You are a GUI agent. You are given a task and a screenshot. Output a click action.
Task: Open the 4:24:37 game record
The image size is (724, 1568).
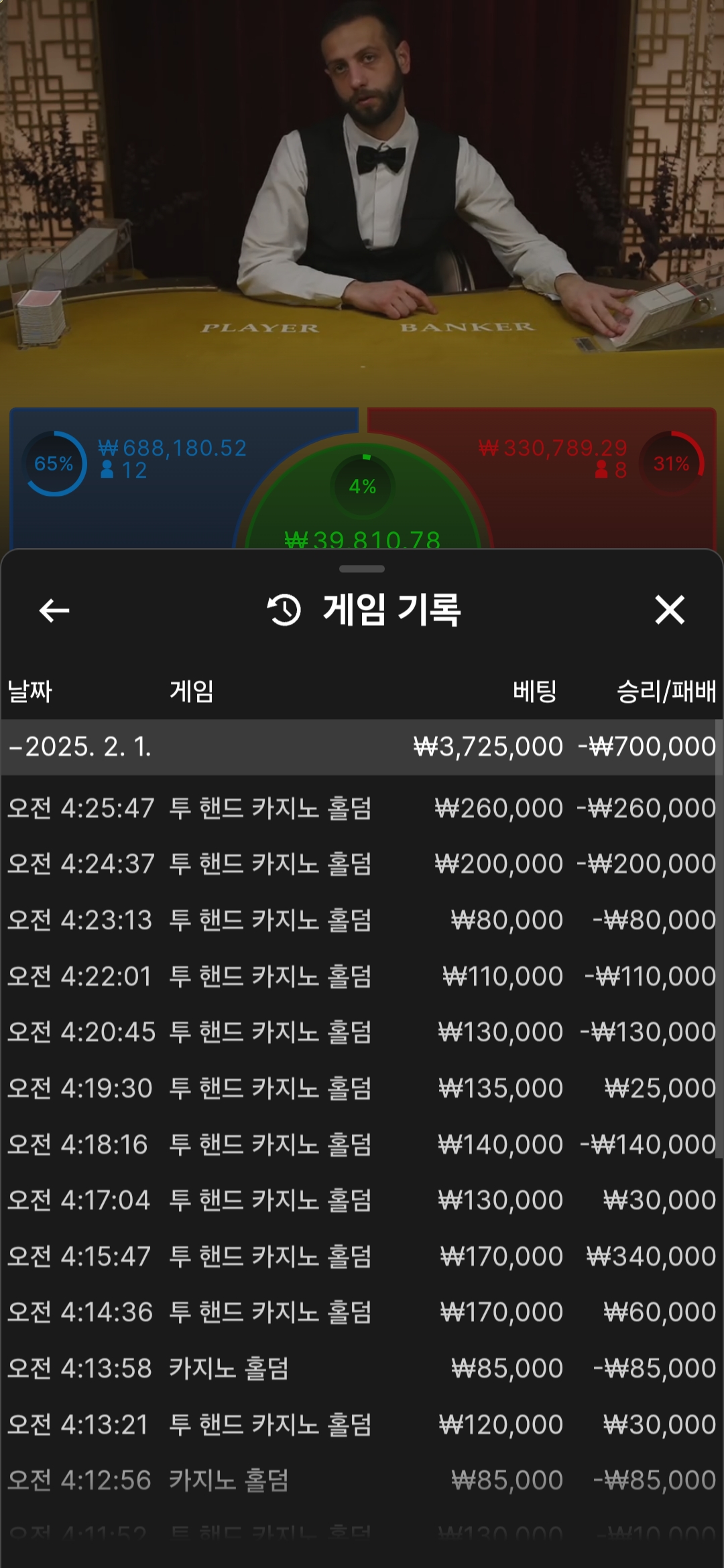[x=362, y=864]
